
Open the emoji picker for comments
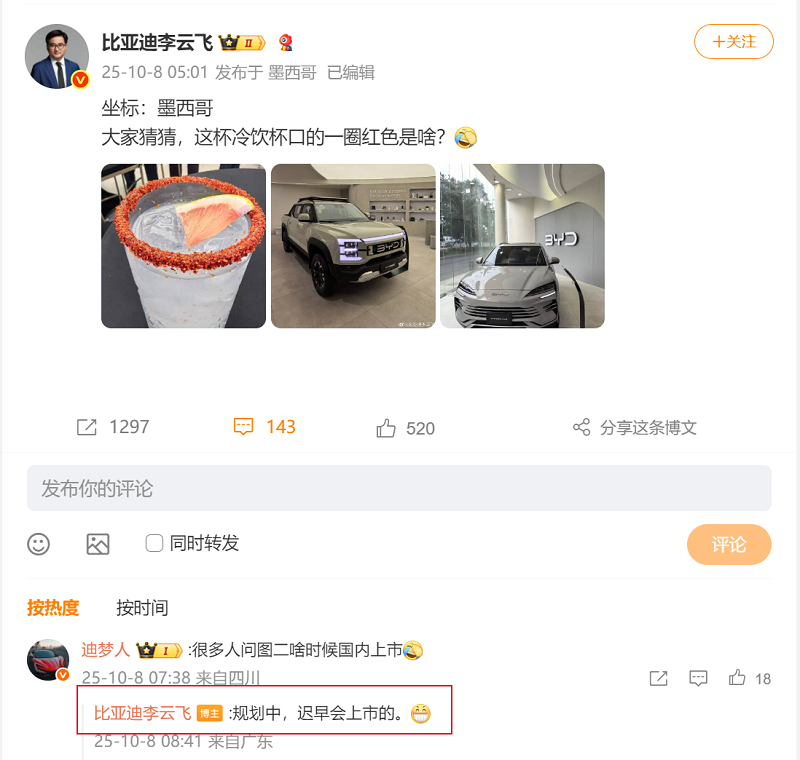coord(38,544)
